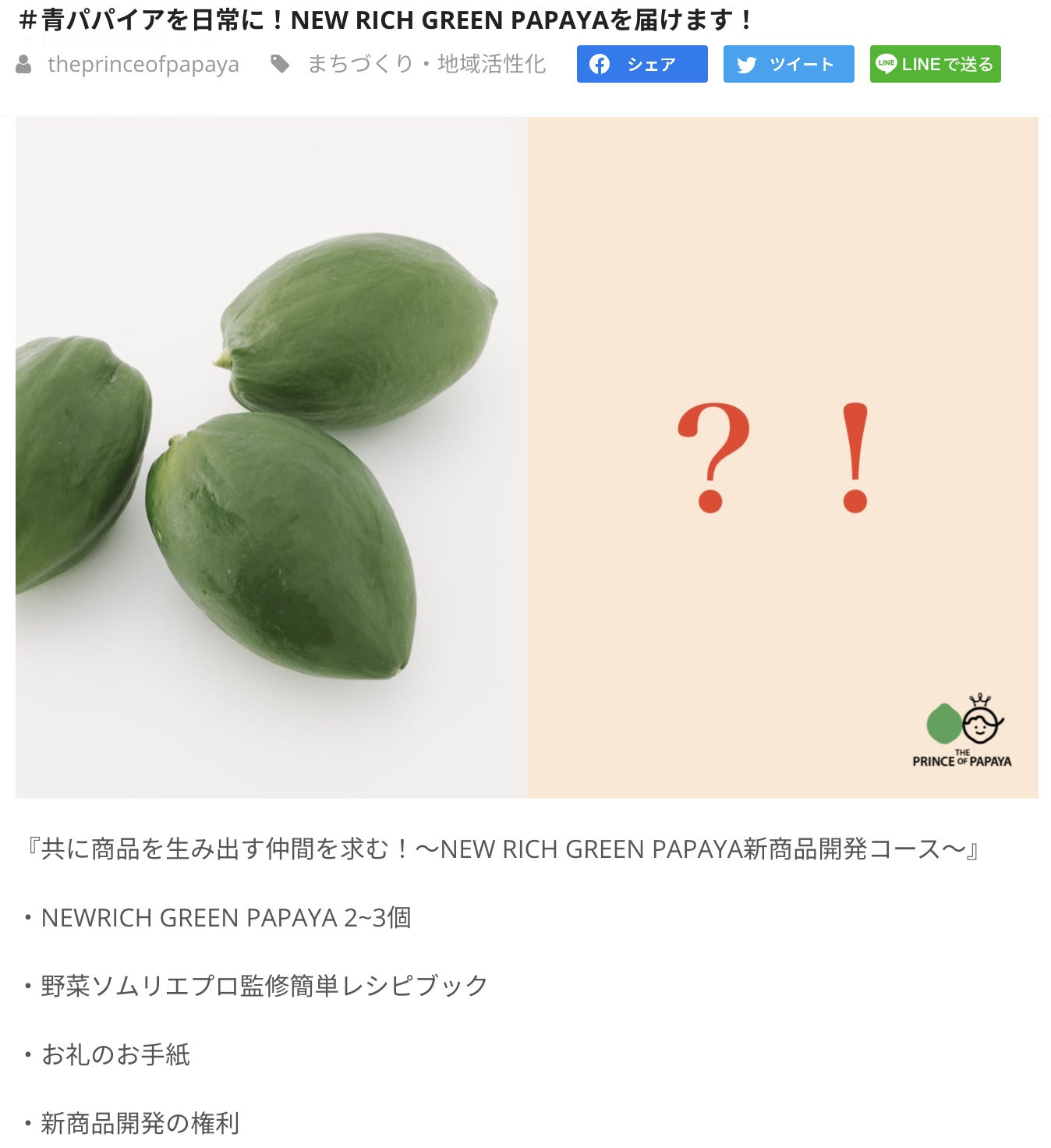Send via LINEで送る button
This screenshot has width=1051, height=1148.
coord(935,64)
